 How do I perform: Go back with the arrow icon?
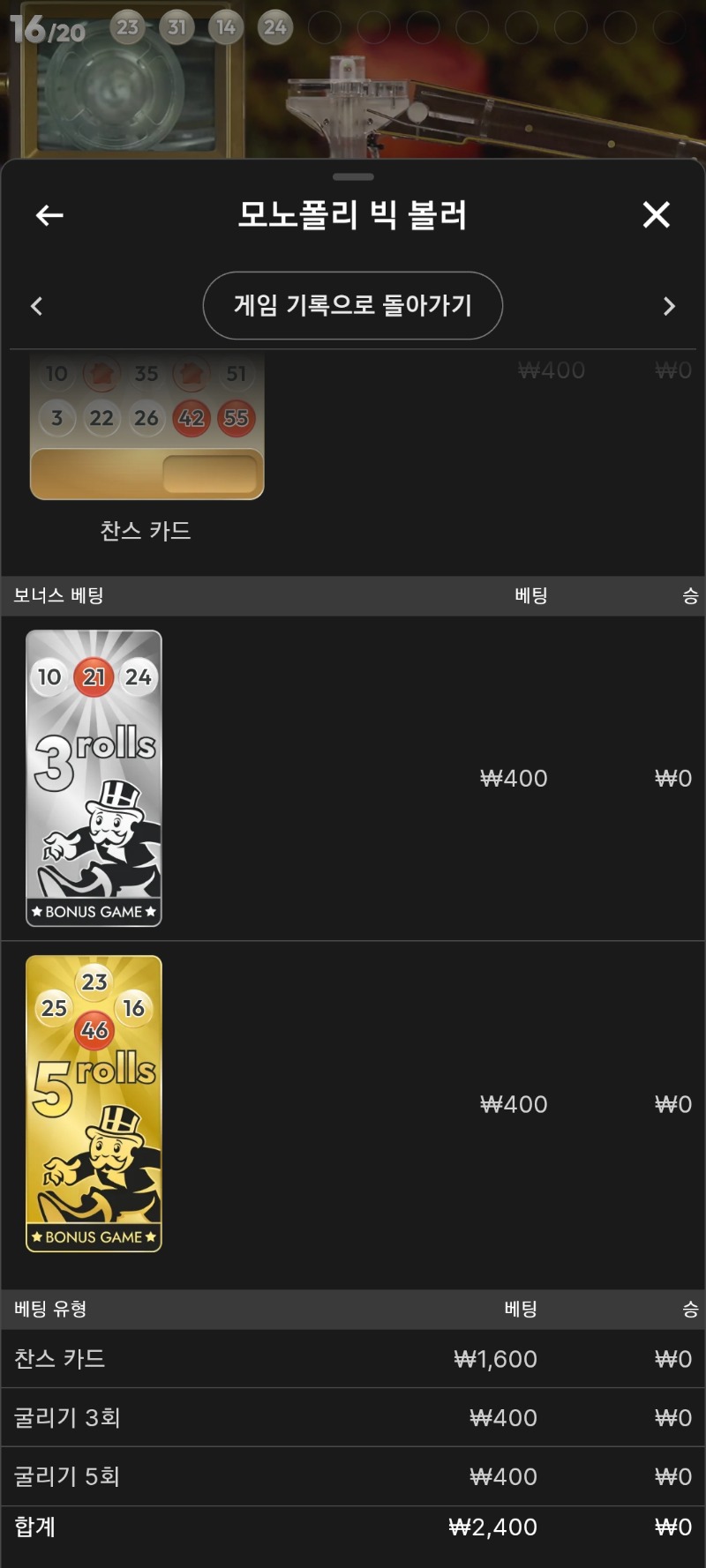tap(49, 215)
